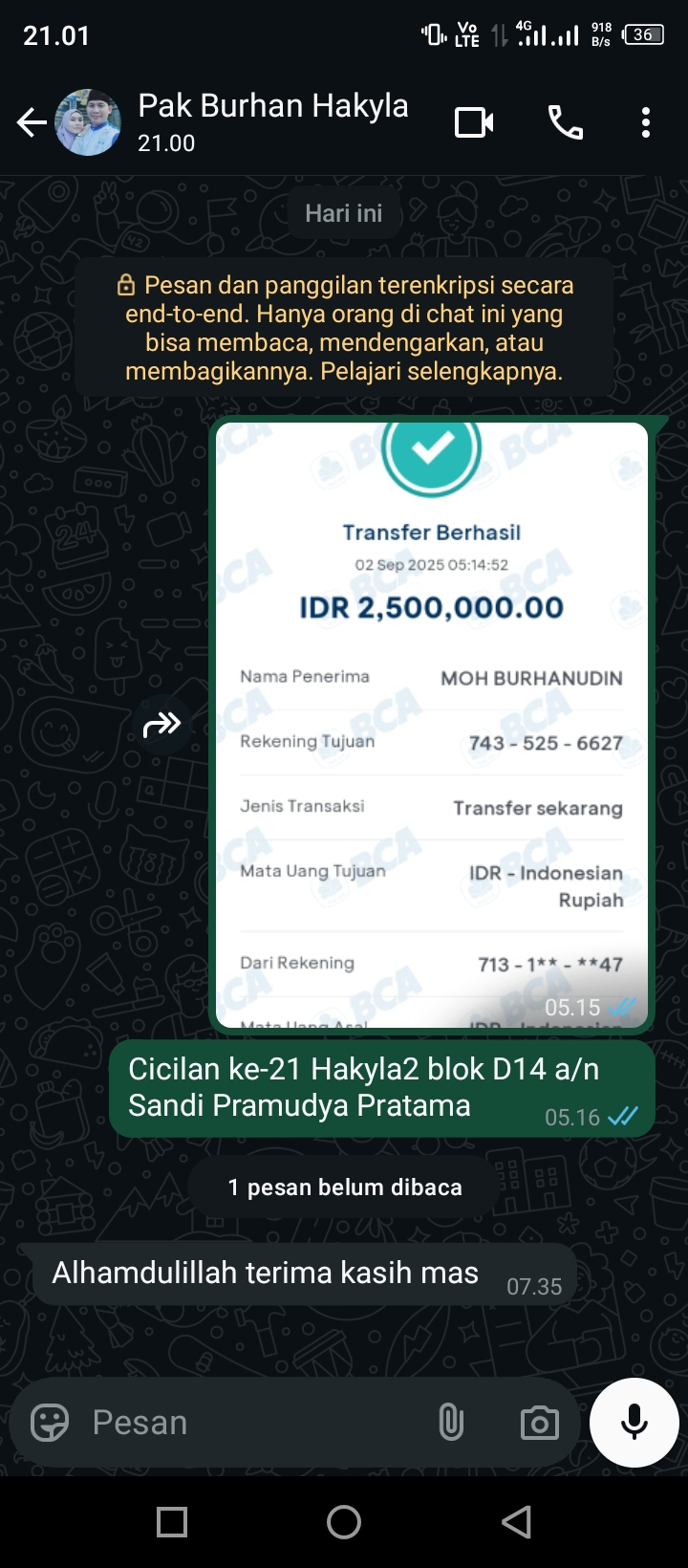Open the BCA transfer receipt image
The width and height of the screenshot is (688, 1568).
point(432,724)
